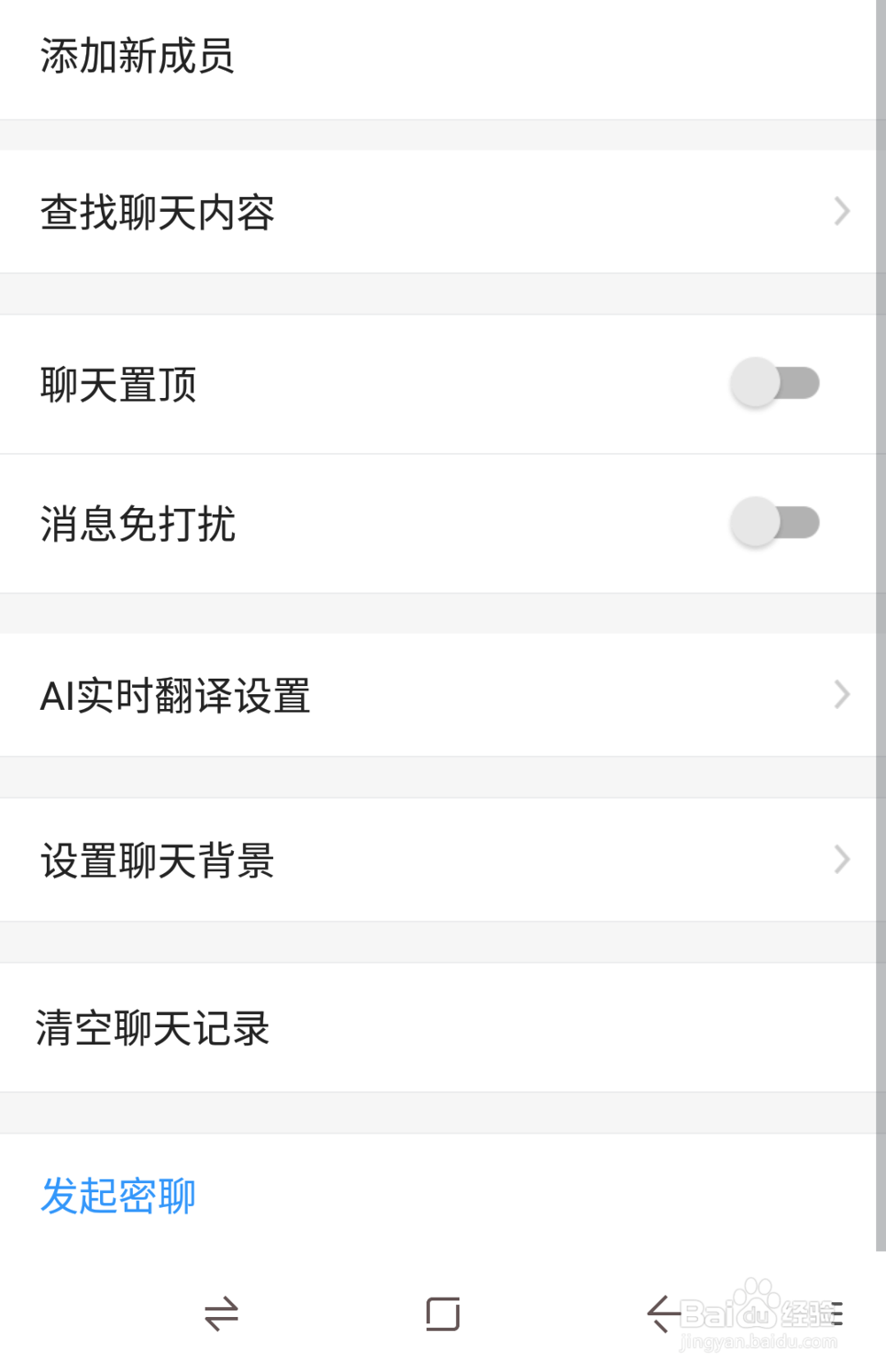886x1372 pixels.
Task: Tap the back arrow navigation icon
Action: [x=664, y=1314]
